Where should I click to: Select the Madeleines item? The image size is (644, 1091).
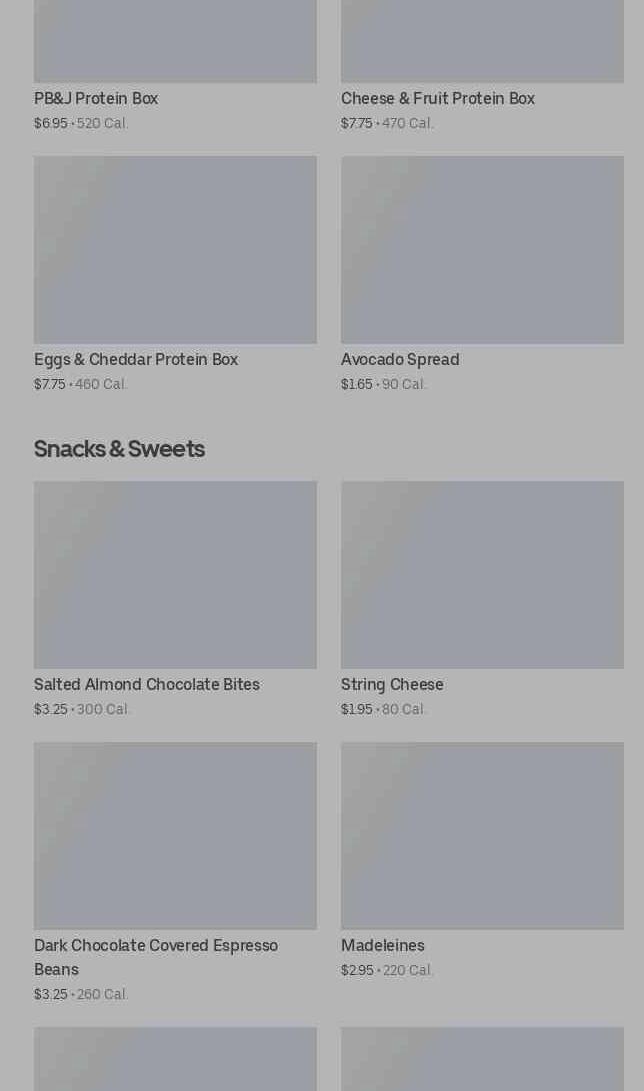coord(482,860)
